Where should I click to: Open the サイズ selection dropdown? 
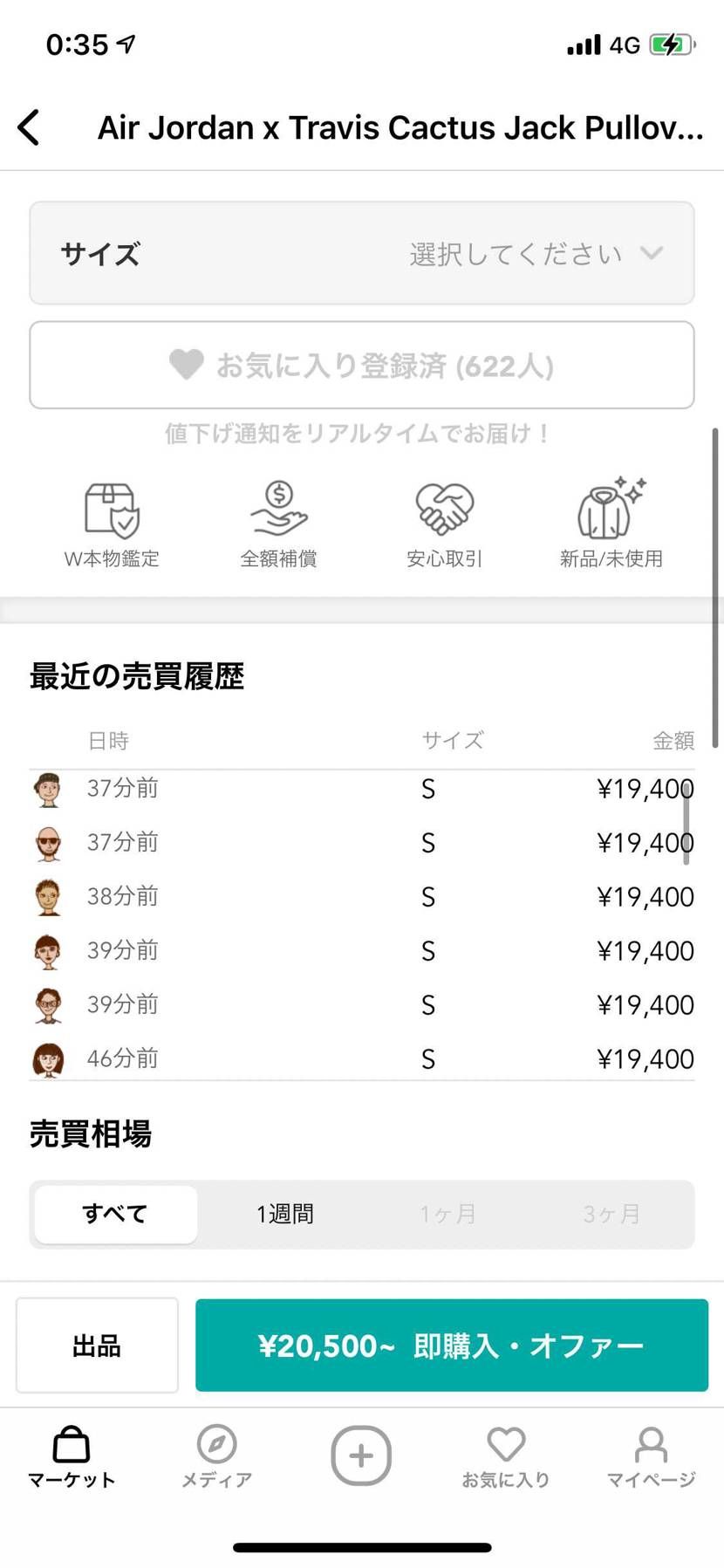point(361,253)
